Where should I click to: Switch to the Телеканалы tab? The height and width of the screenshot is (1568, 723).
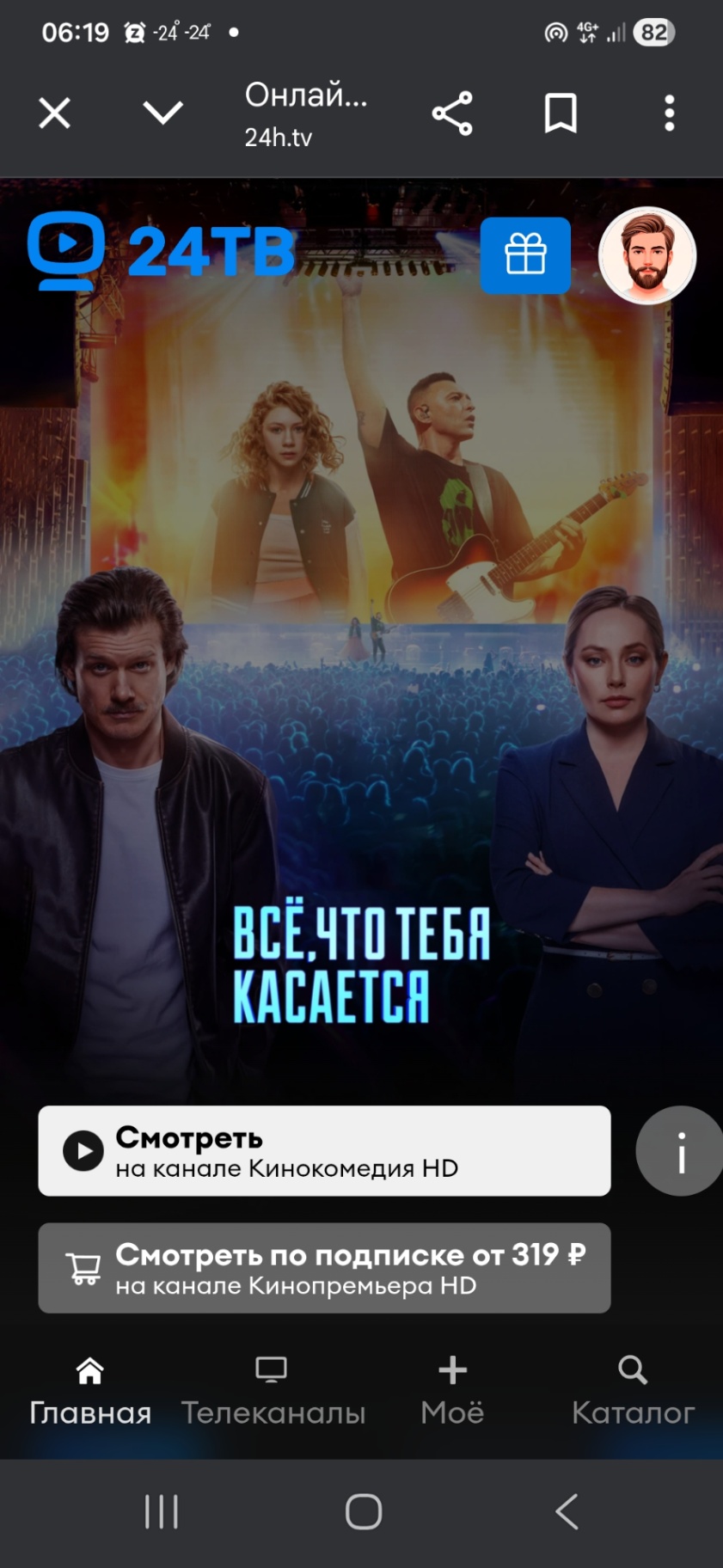pos(273,1391)
